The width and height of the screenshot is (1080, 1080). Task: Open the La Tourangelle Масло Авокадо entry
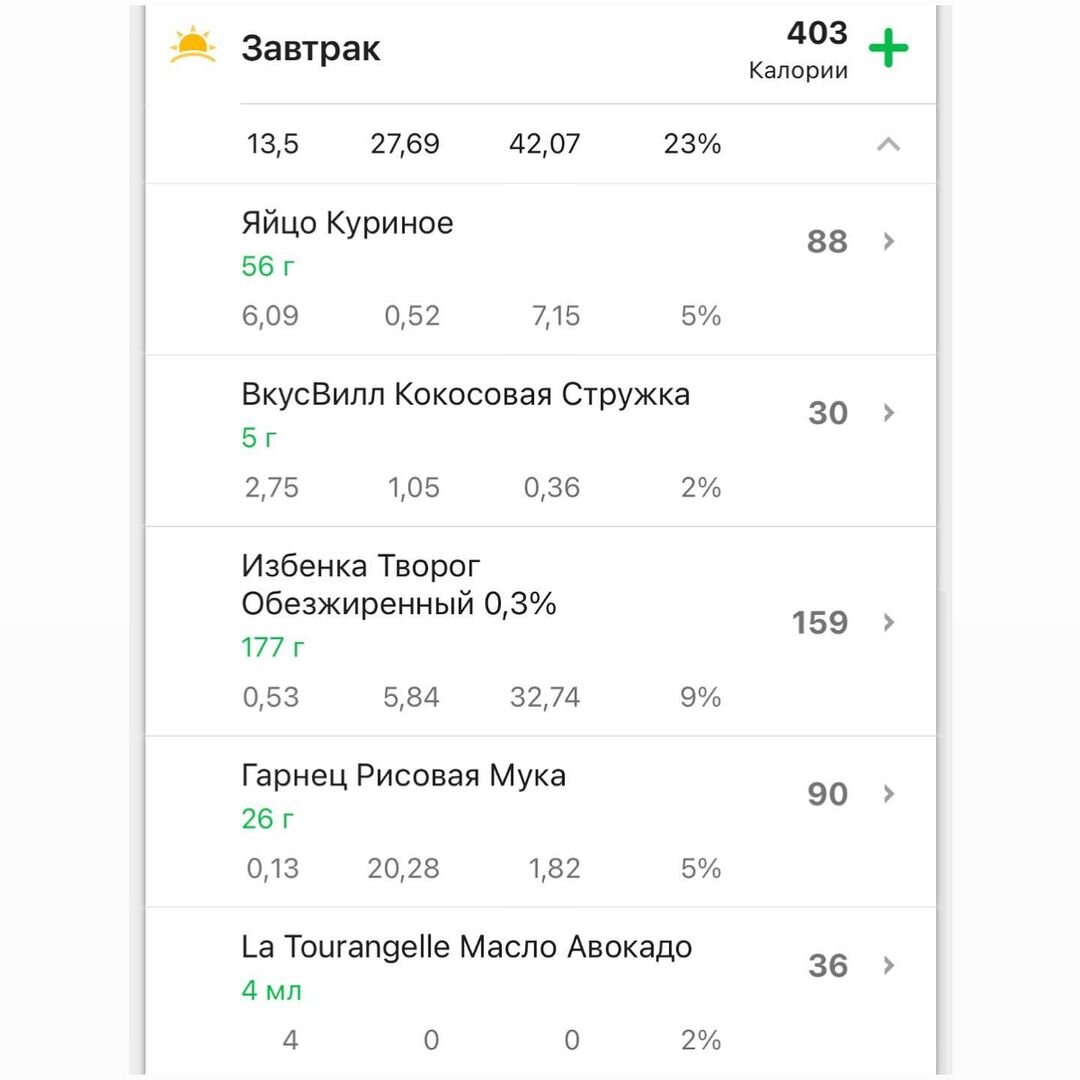[x=541, y=992]
